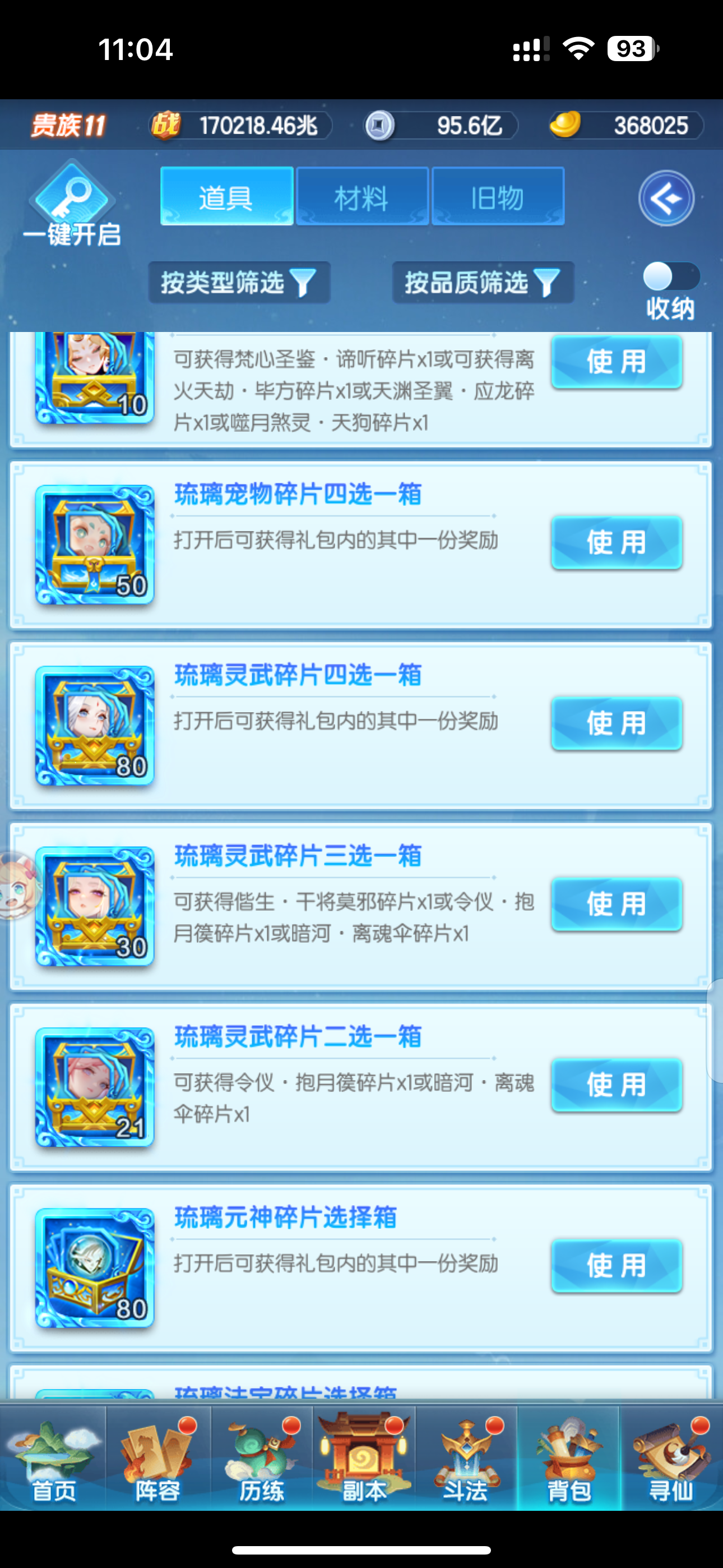Tap the 一键开启 key button
This screenshot has width=723, height=1568.
72,205
